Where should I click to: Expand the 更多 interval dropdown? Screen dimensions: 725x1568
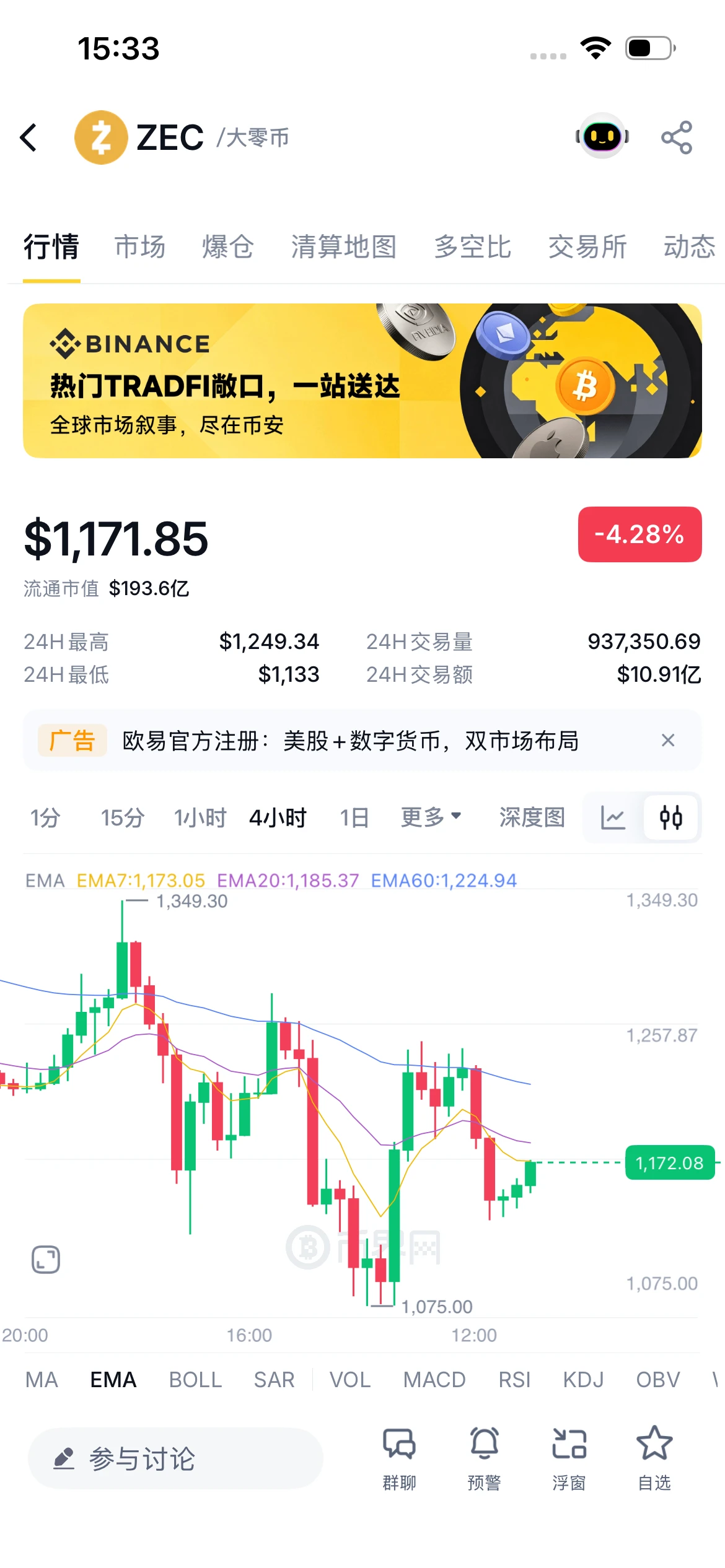(431, 817)
